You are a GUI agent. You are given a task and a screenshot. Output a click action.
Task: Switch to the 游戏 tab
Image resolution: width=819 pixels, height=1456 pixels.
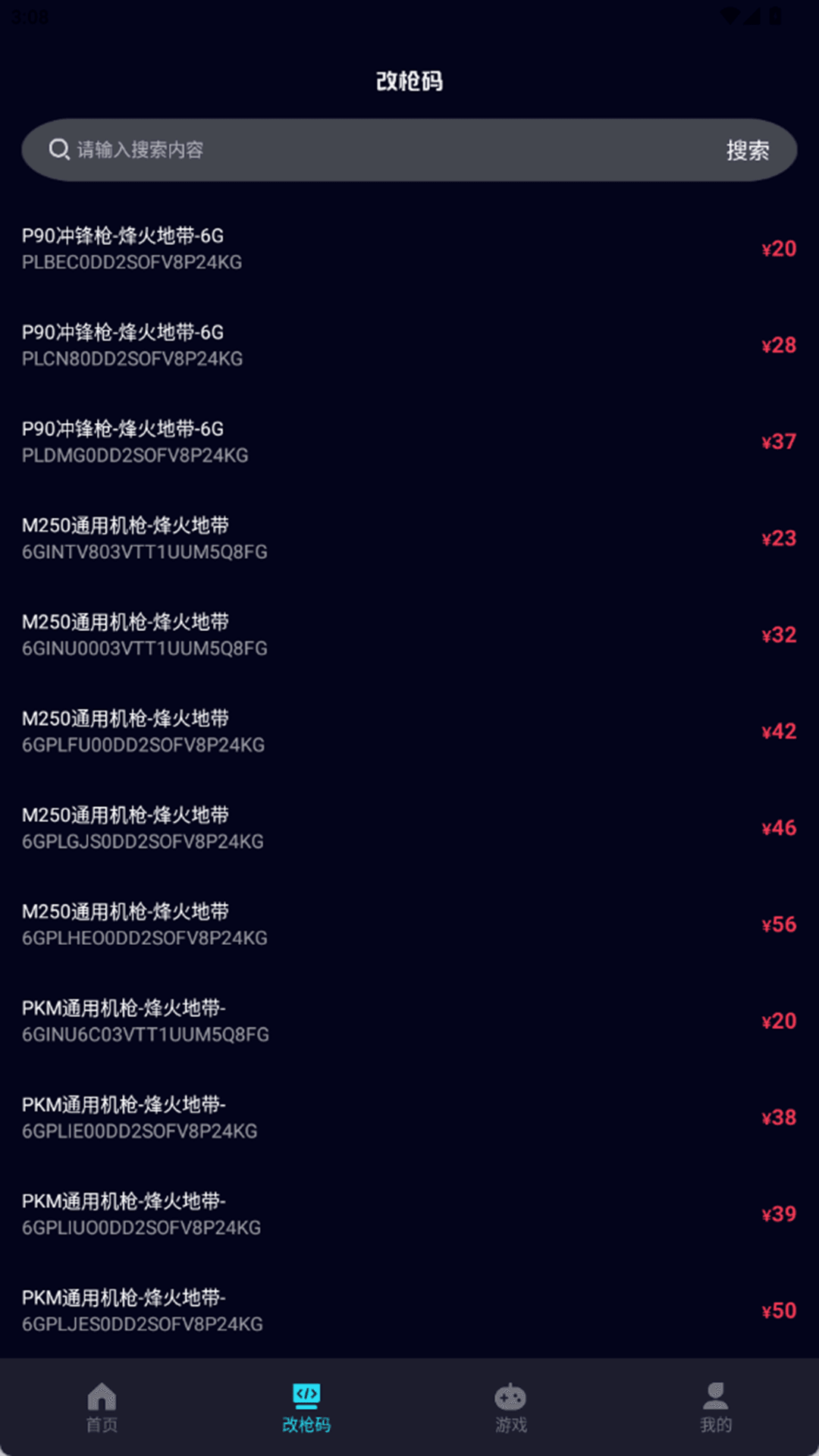click(x=510, y=1407)
